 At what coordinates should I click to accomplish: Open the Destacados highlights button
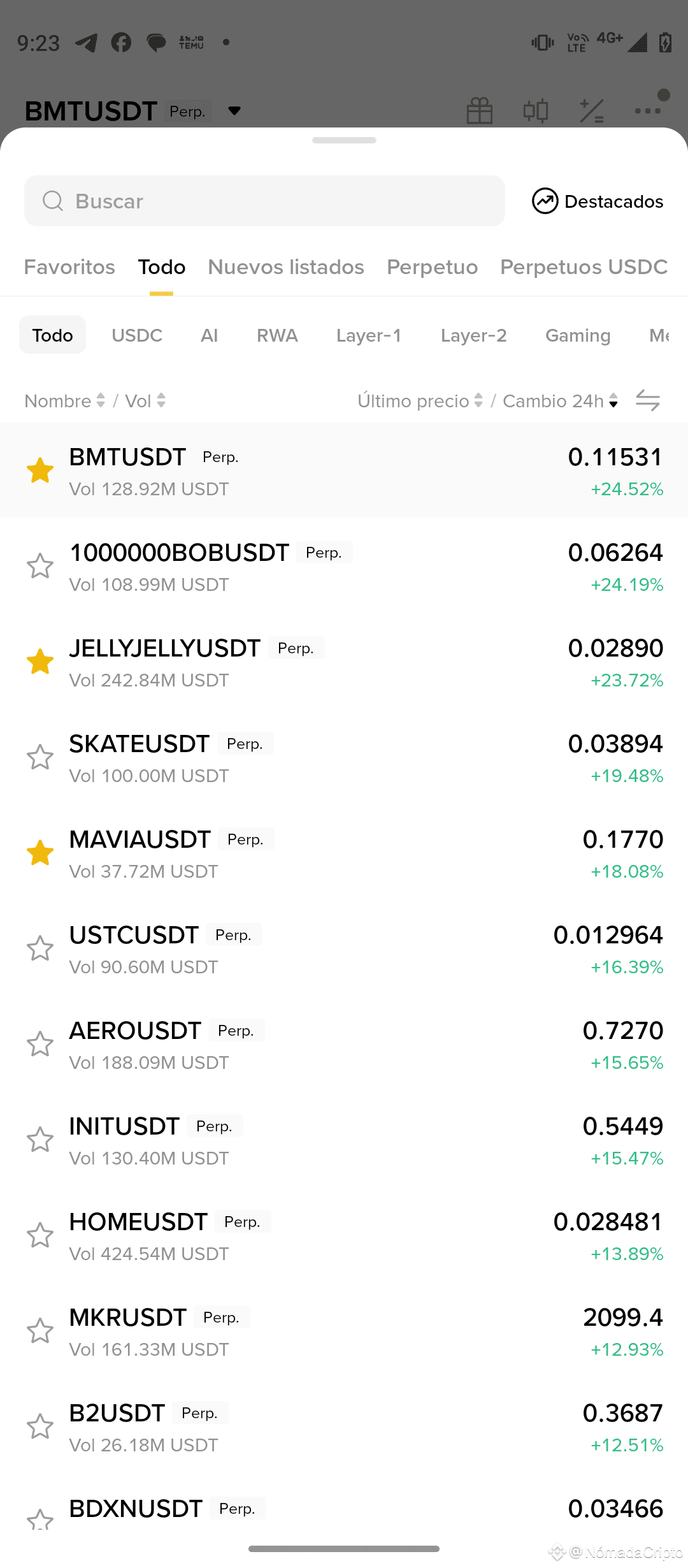(598, 201)
